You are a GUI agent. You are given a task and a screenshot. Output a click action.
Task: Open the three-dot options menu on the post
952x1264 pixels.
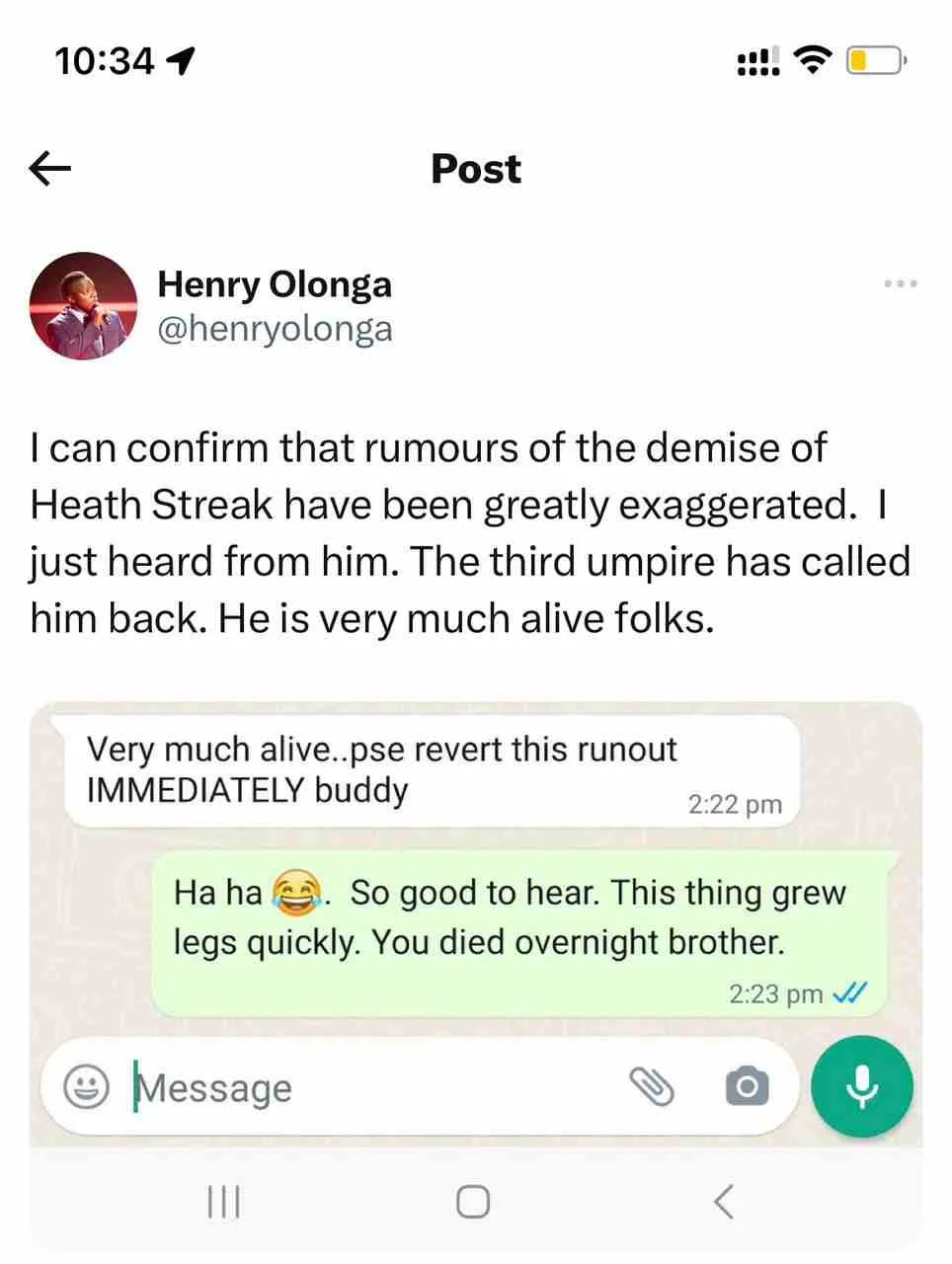click(900, 283)
